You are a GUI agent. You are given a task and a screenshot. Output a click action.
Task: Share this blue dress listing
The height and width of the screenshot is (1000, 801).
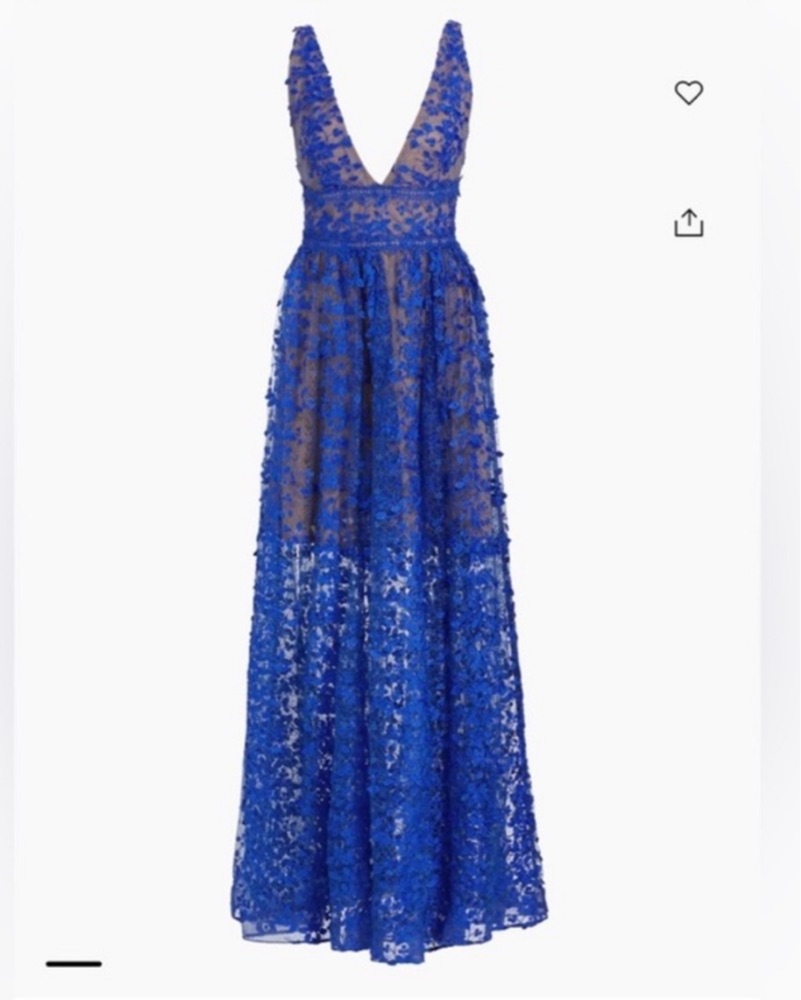click(688, 222)
